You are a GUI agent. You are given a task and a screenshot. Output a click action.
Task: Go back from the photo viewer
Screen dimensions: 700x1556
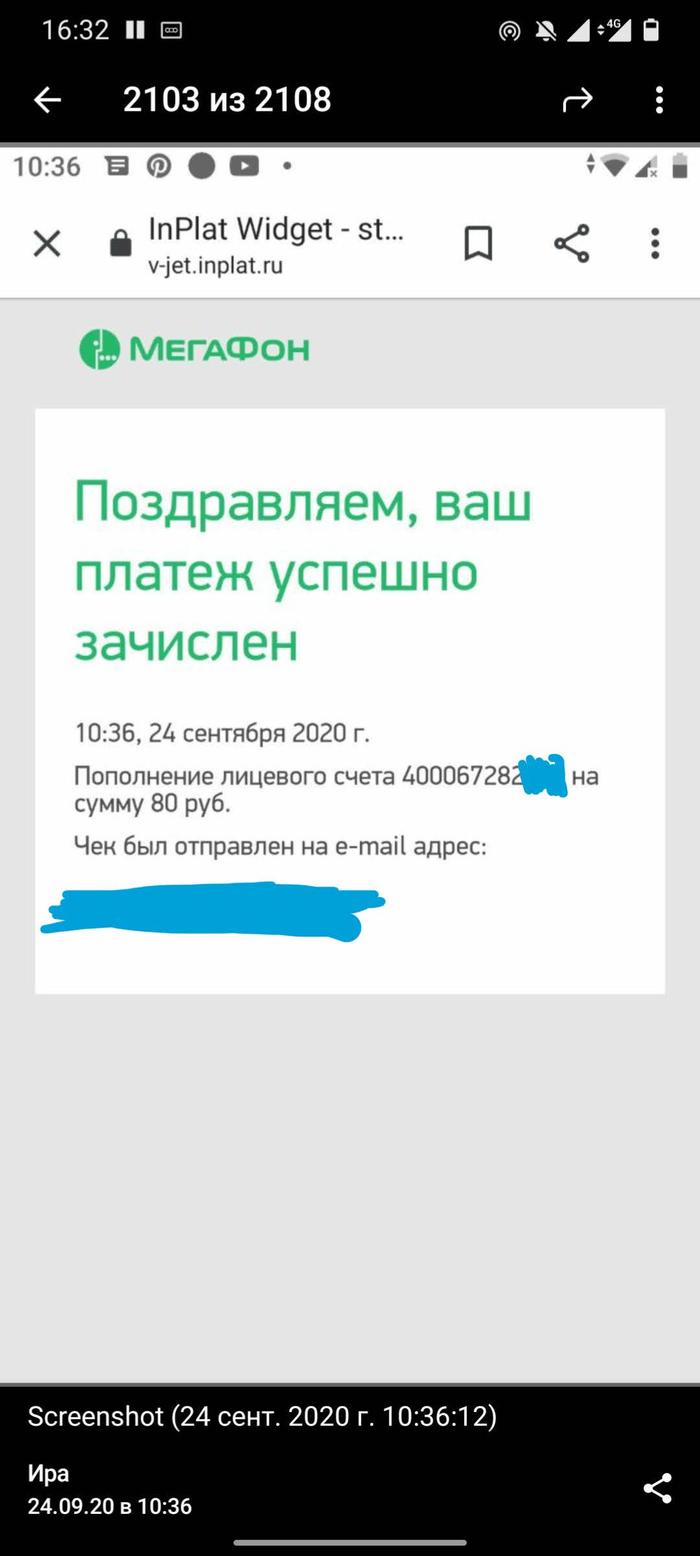coord(47,99)
